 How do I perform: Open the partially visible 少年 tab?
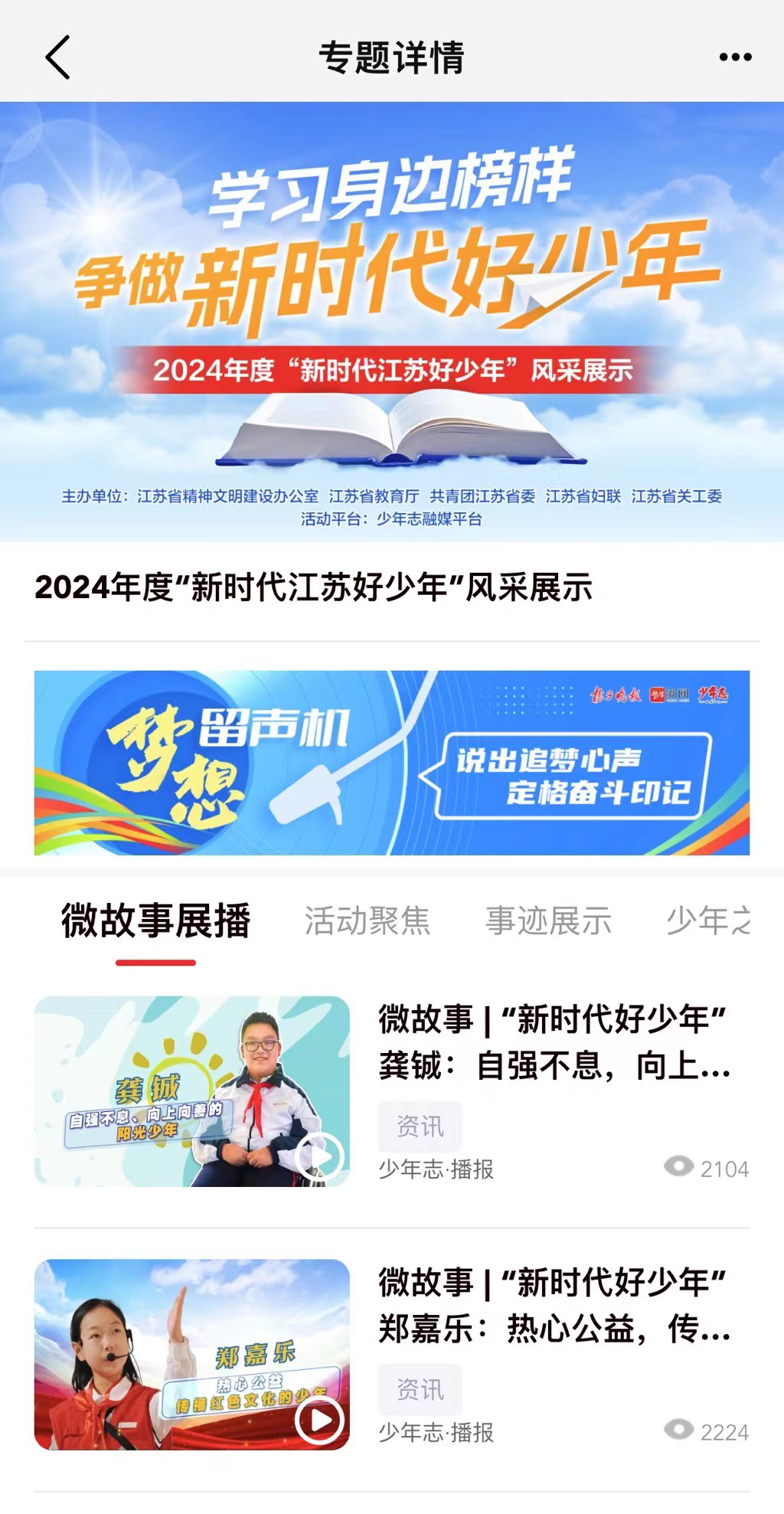tap(708, 920)
